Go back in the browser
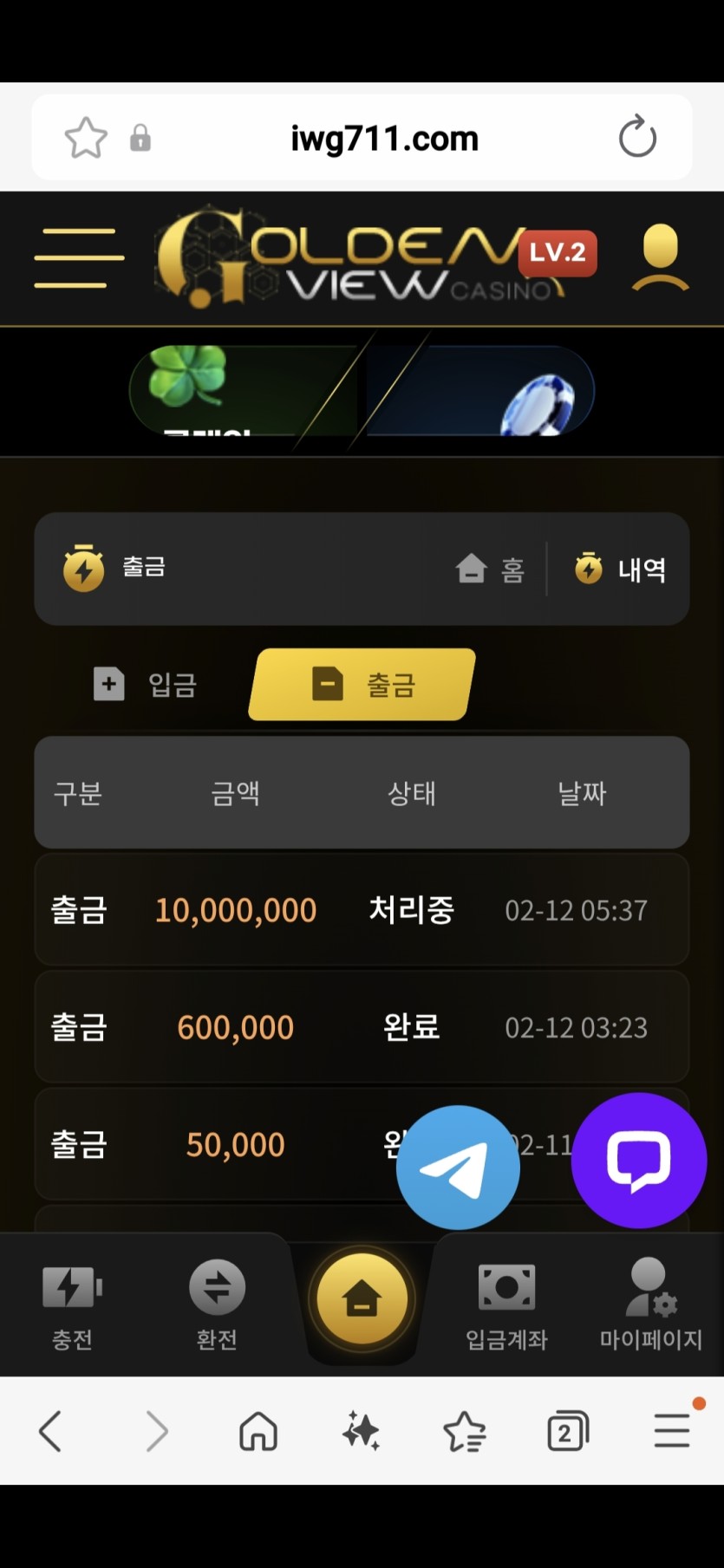The width and height of the screenshot is (724, 1568). [x=51, y=1430]
